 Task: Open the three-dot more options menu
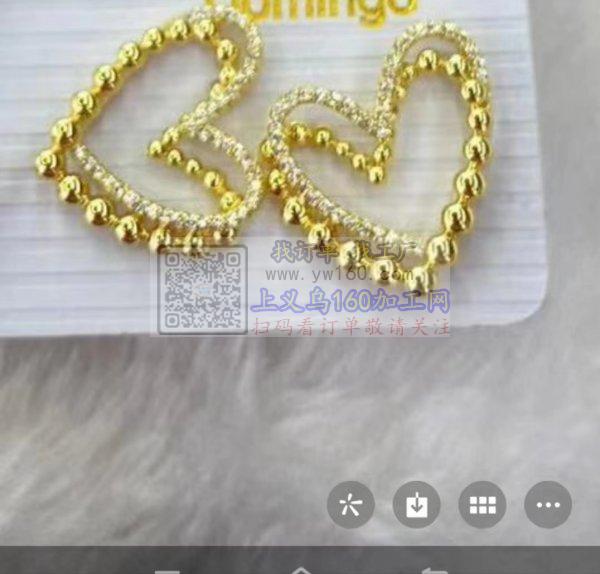[548, 505]
